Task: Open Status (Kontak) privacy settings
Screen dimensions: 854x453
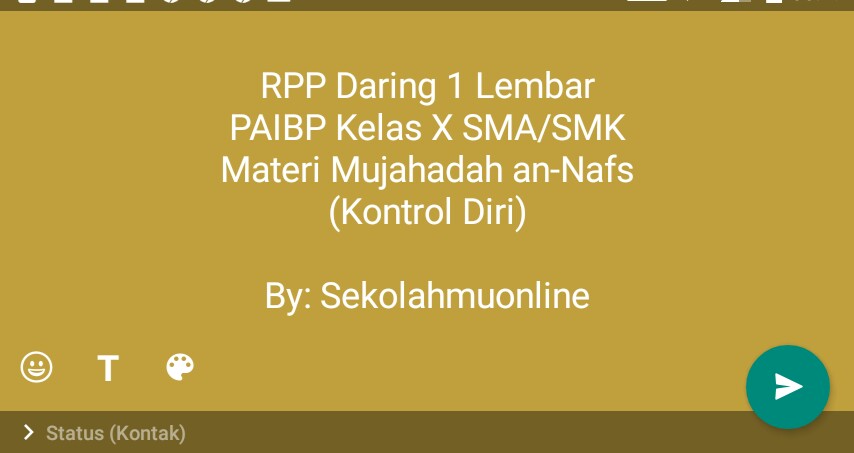Action: (x=105, y=433)
